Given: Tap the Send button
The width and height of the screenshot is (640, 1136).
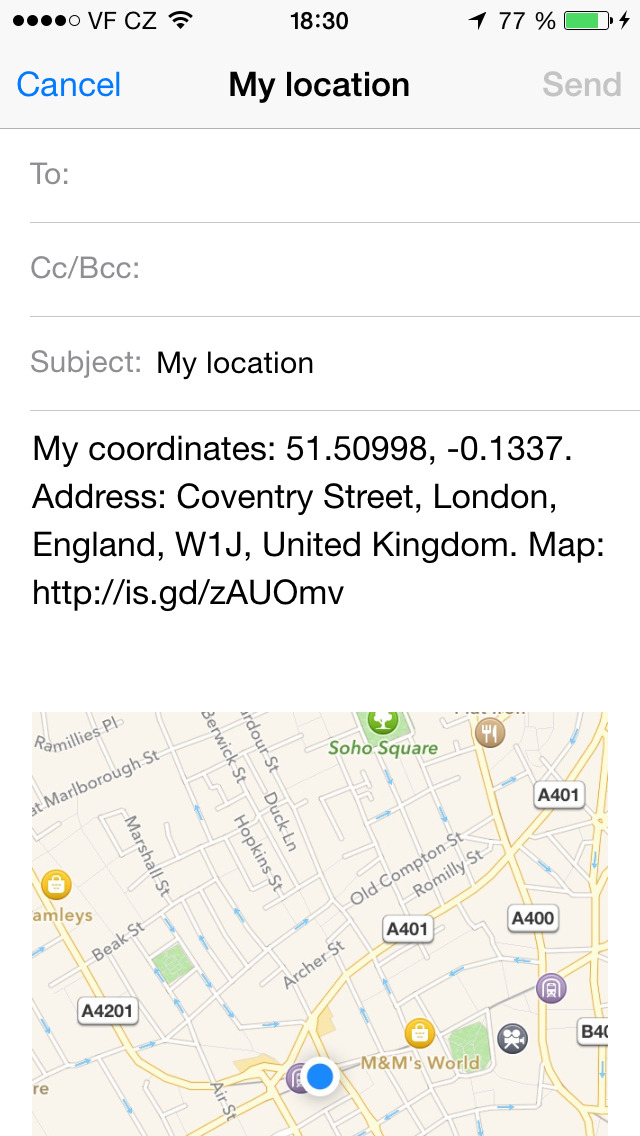Looking at the screenshot, I should pos(581,85).
